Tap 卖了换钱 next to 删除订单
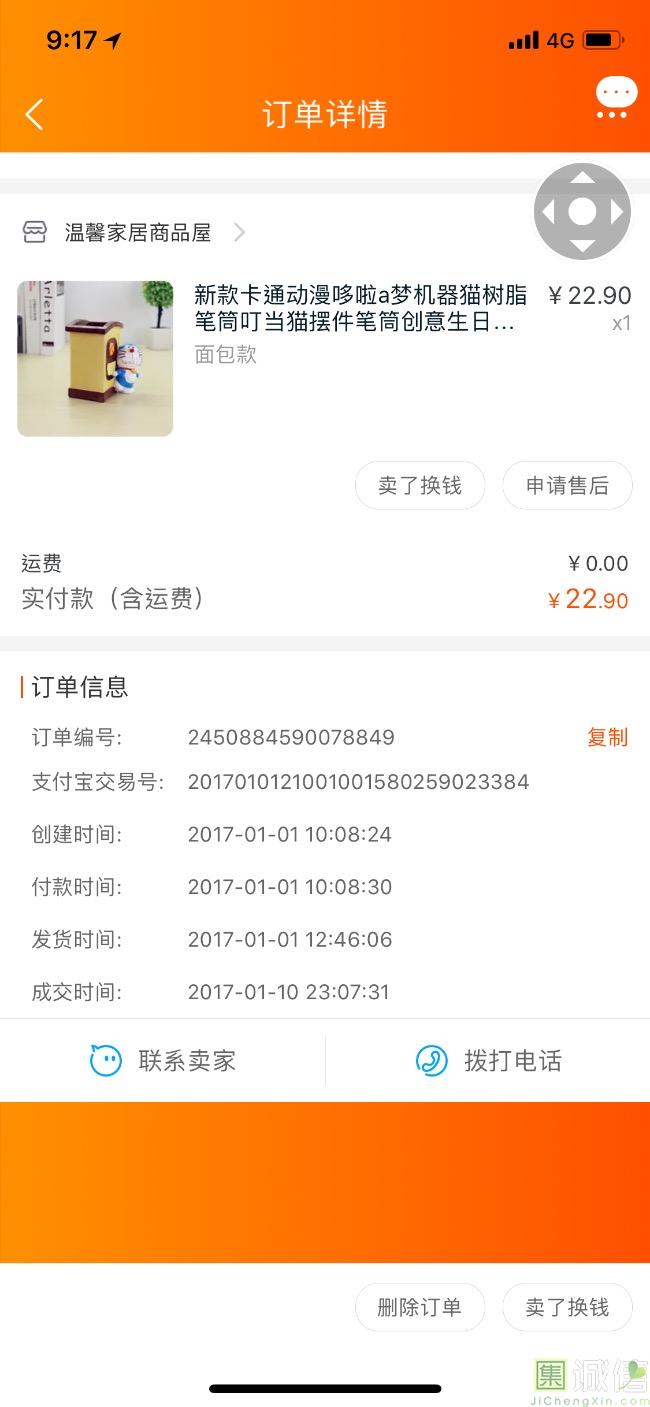The height and width of the screenshot is (1407, 650). (x=567, y=1307)
